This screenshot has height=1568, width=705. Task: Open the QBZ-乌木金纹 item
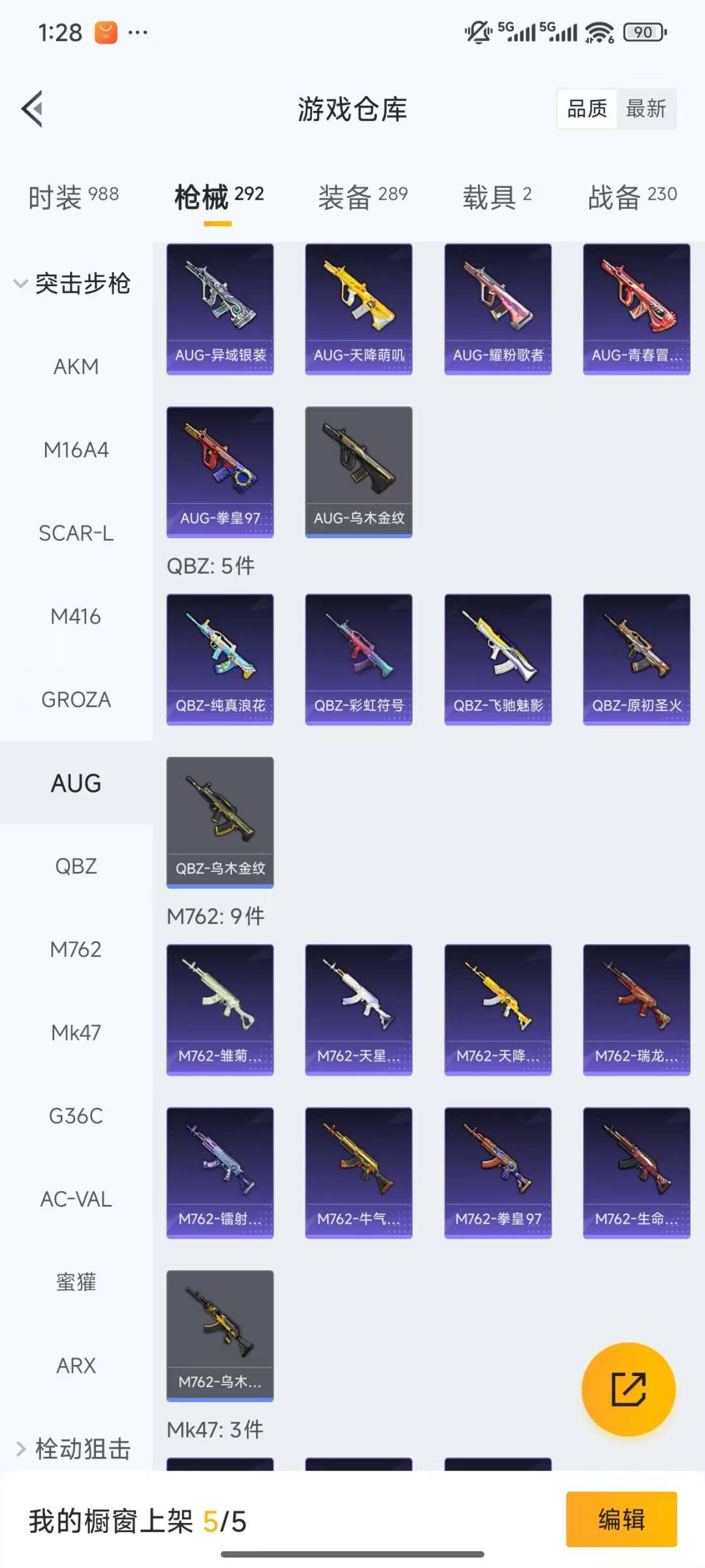coord(220,822)
